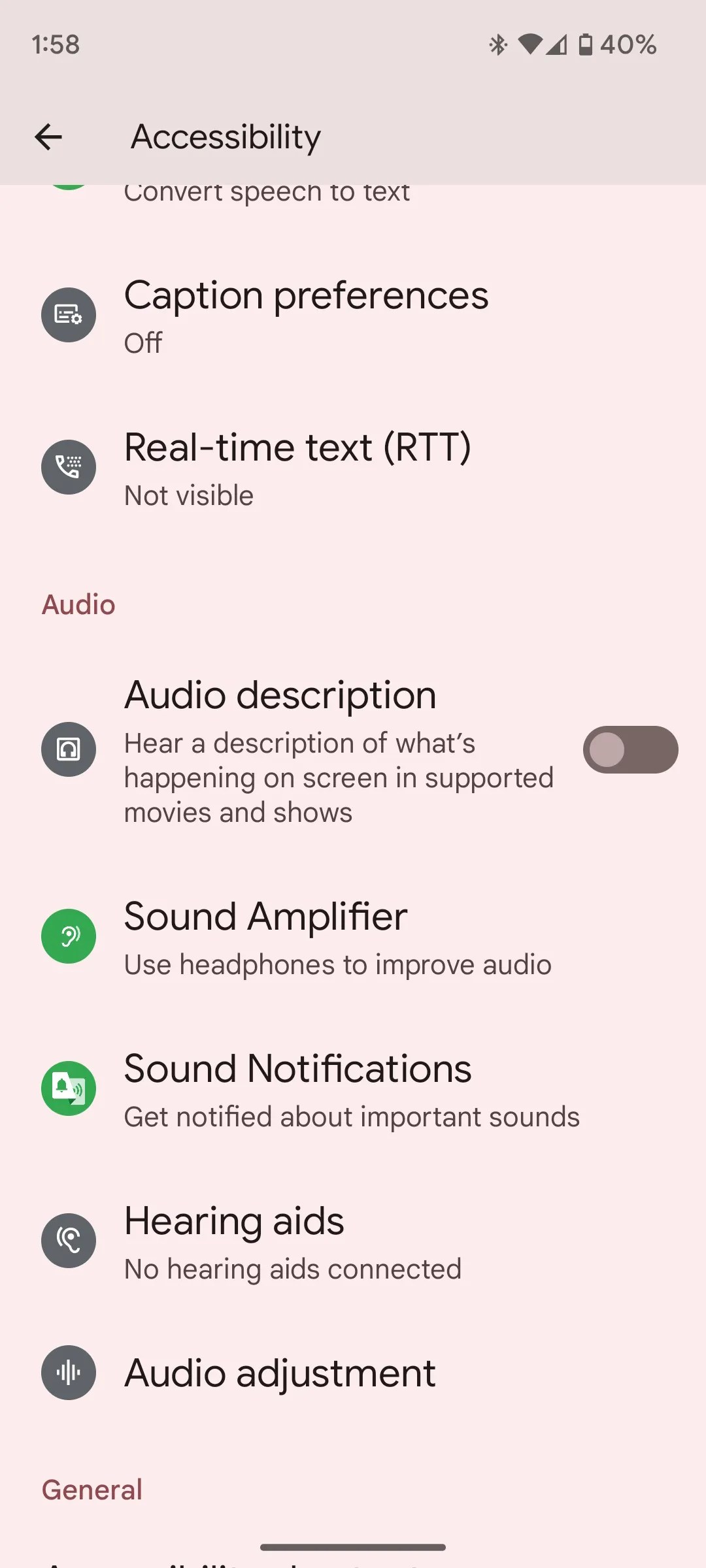This screenshot has height=1568, width=706.
Task: Tap the Caption preferences gear icon
Action: (68, 316)
